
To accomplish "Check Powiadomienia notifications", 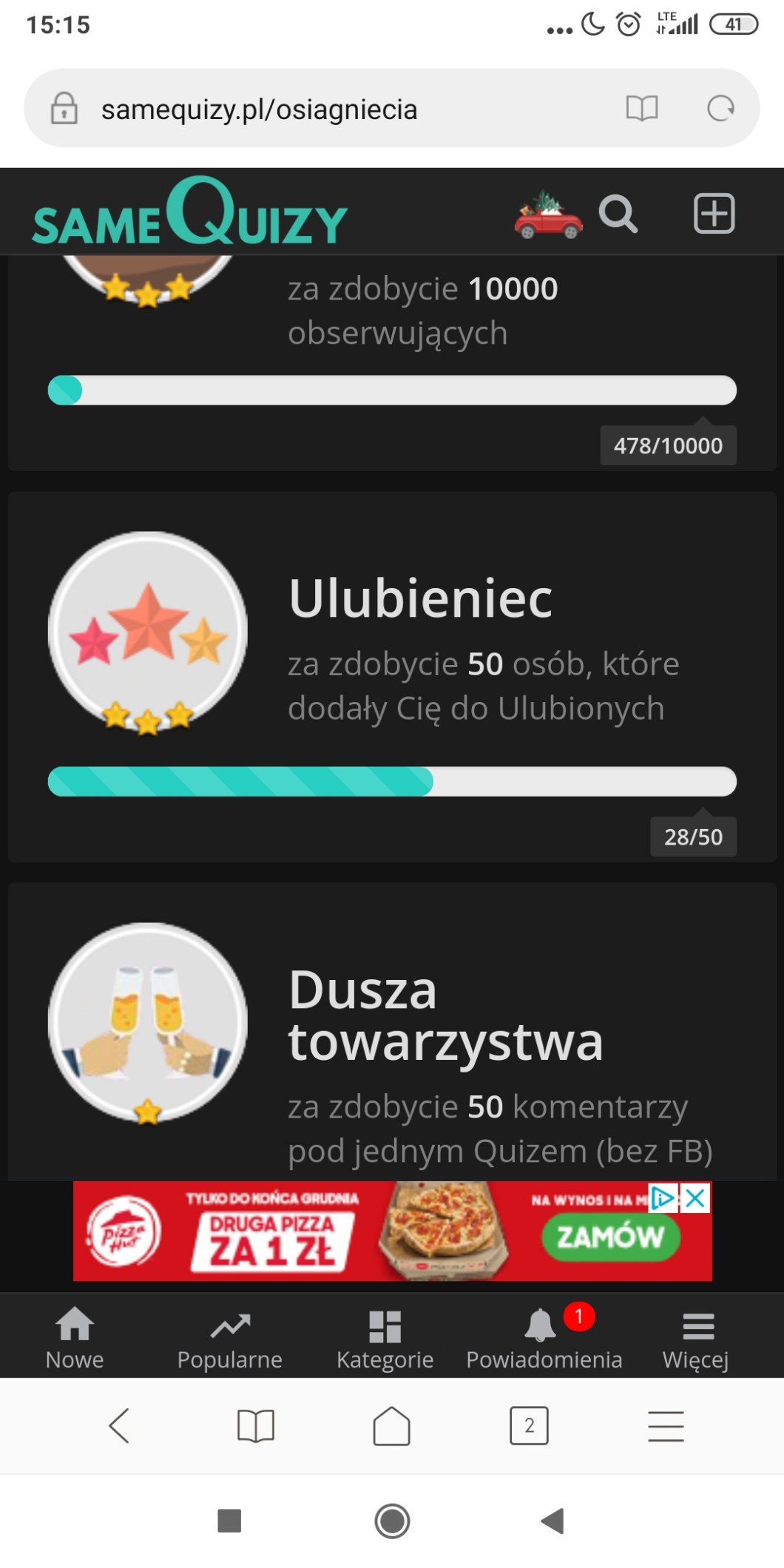I will pyautogui.click(x=544, y=1337).
